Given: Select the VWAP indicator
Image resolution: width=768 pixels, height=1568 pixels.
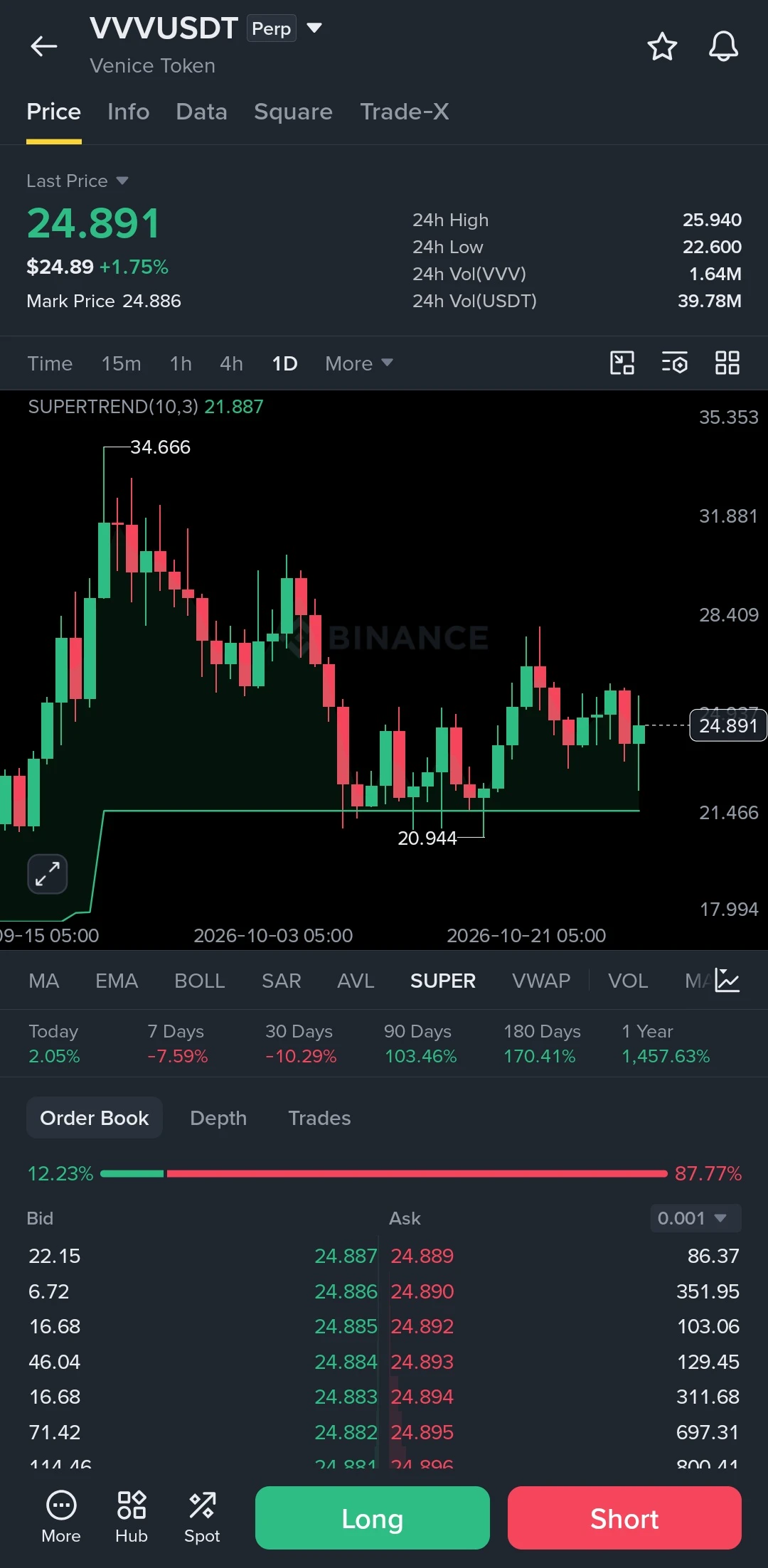Looking at the screenshot, I should [540, 981].
